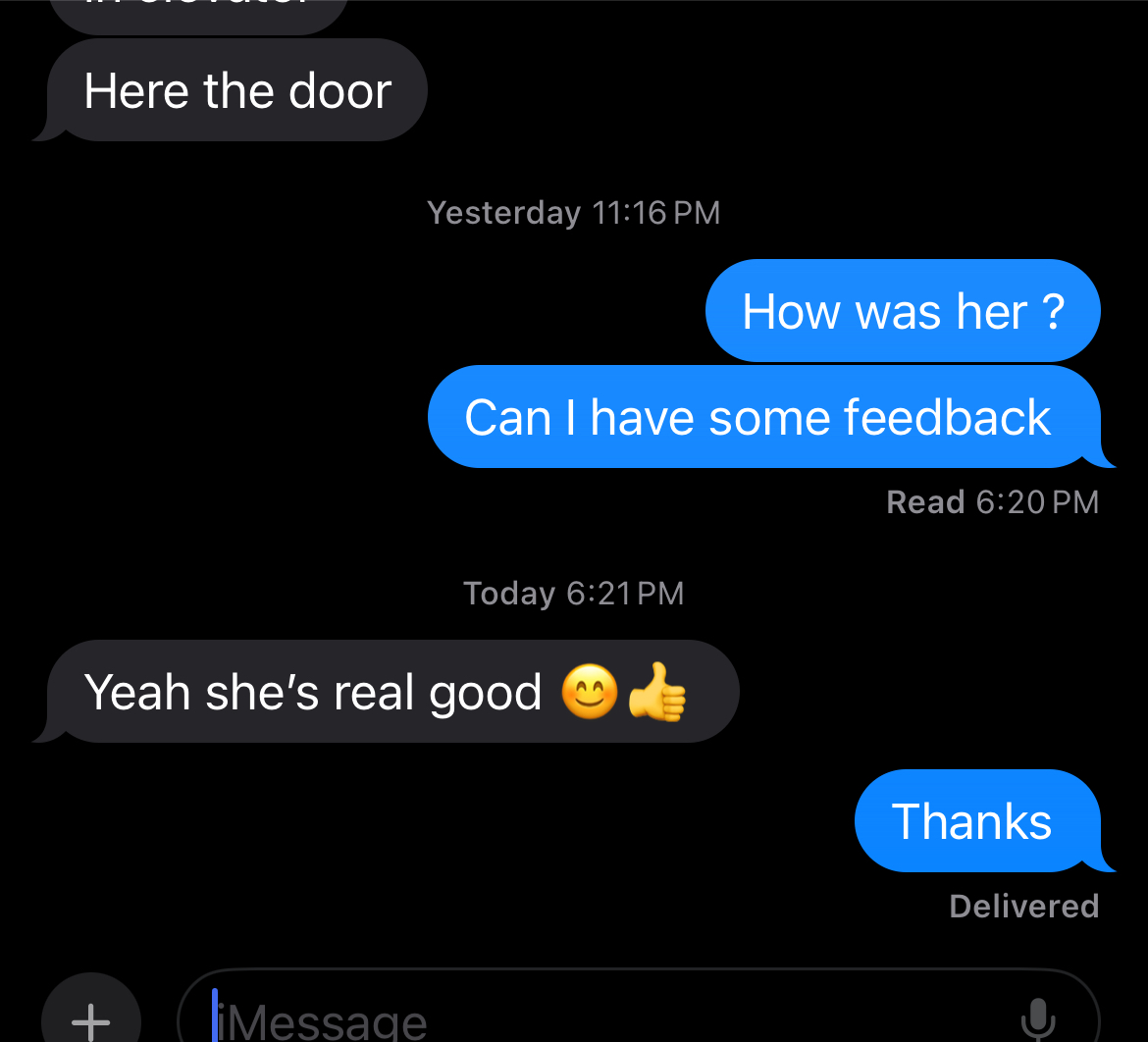Screen dimensions: 1148x1042
Task: Start dictation with the microphone icon
Action: pyautogui.click(x=1037, y=1019)
